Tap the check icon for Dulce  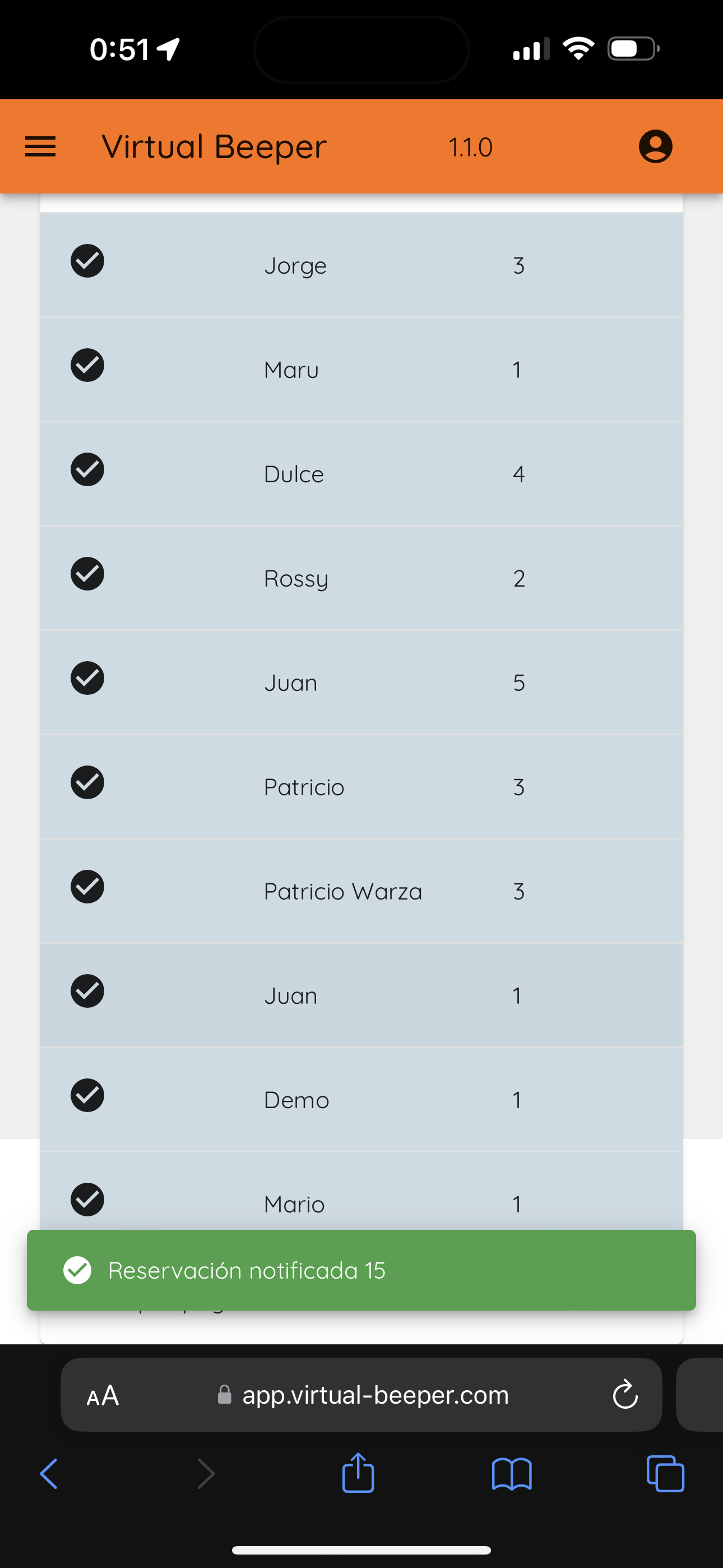tap(87, 469)
